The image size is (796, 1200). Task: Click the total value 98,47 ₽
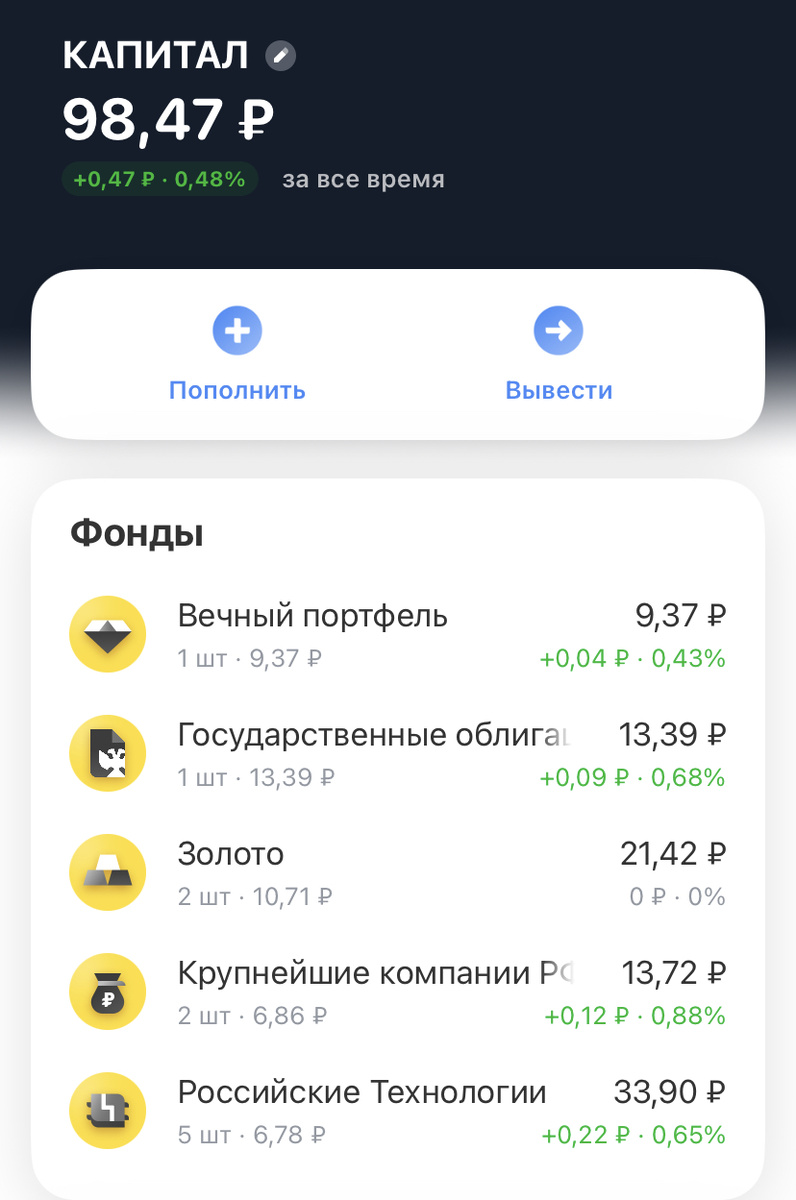tap(170, 117)
